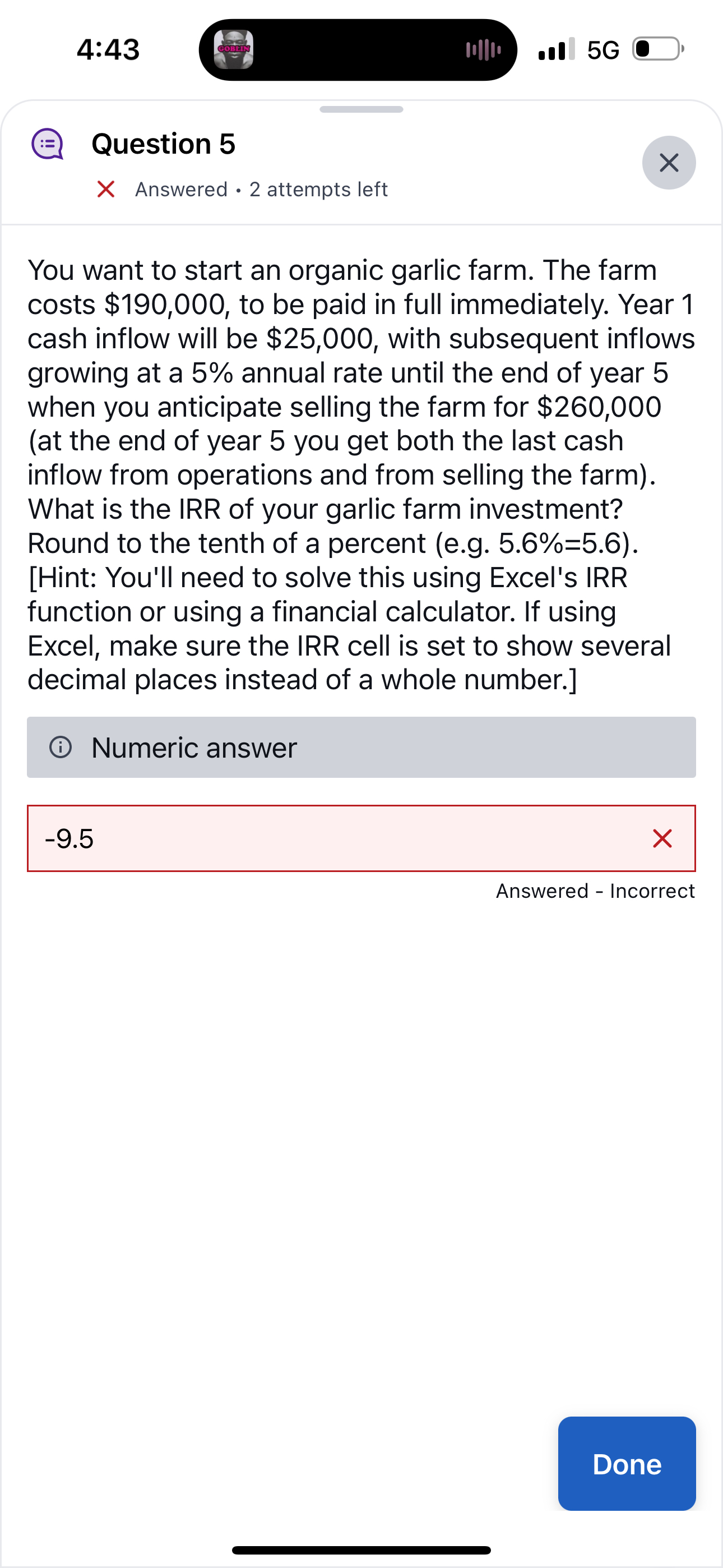
Task: Open the Goblin app icon in Dynamic Island
Action: tap(234, 50)
